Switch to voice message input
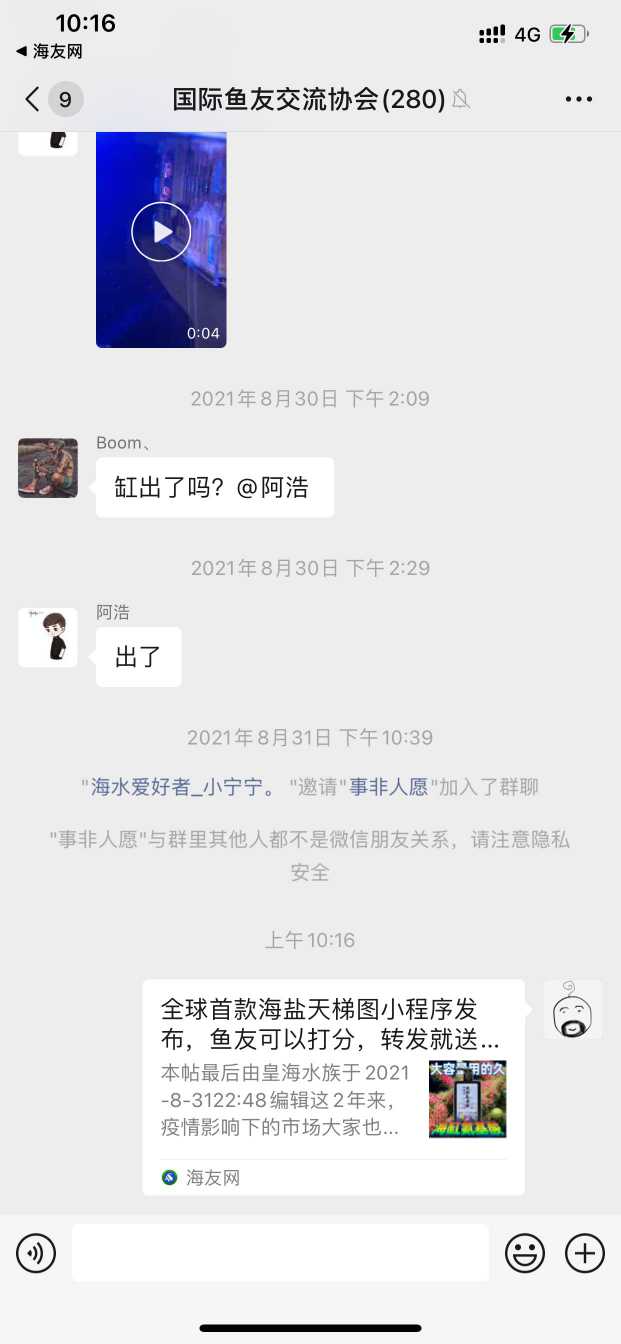The height and width of the screenshot is (1344, 621). click(x=36, y=1253)
